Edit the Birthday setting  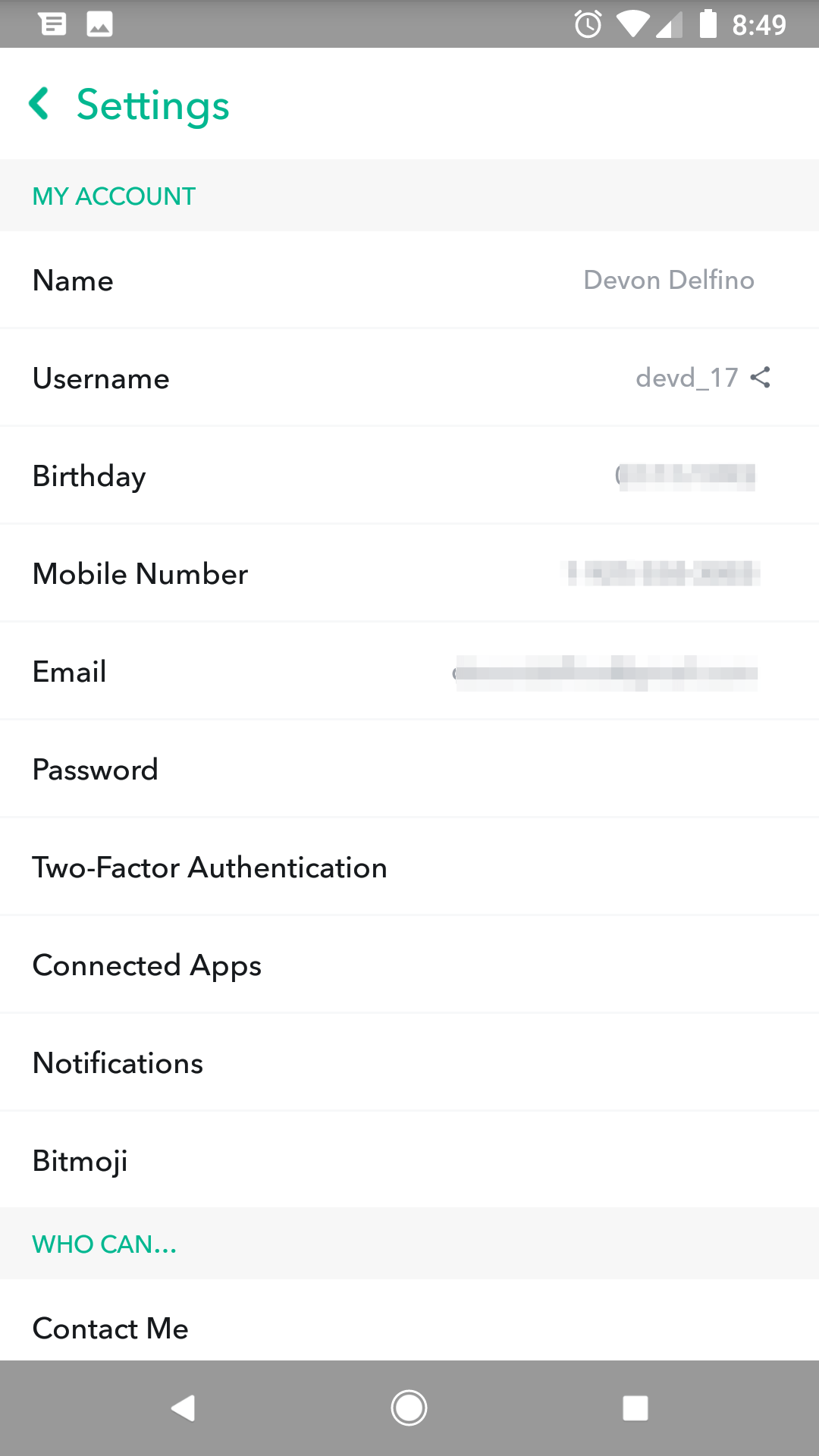tap(409, 476)
